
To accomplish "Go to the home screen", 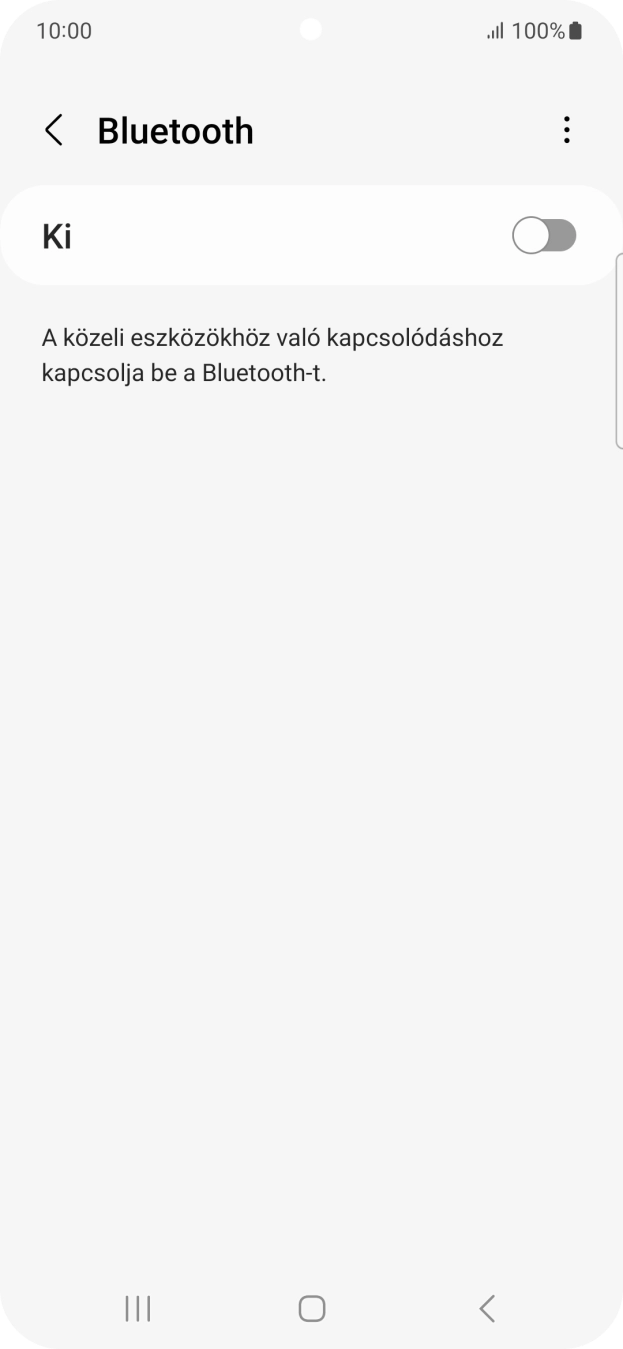I will coord(312,1308).
